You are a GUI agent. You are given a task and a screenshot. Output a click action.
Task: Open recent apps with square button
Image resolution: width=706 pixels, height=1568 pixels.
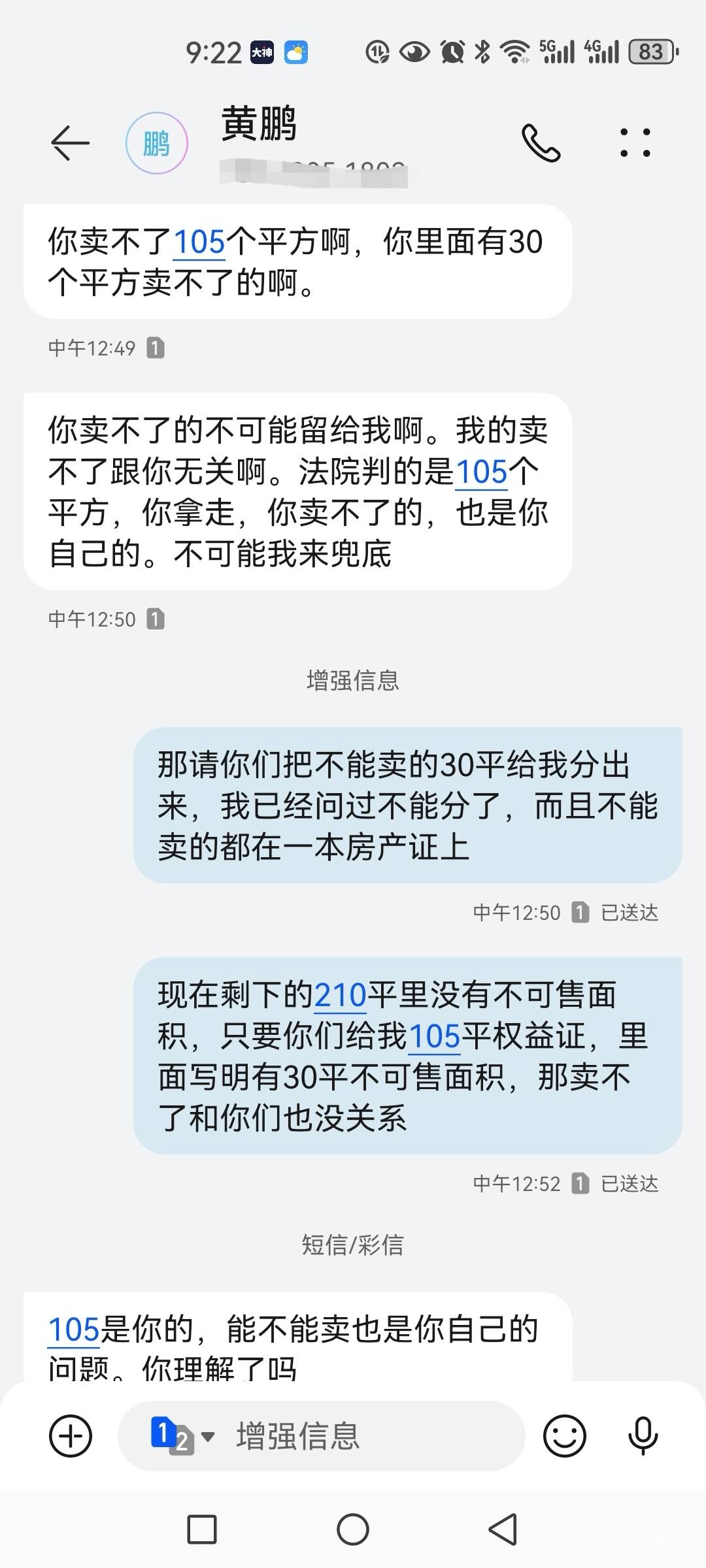[202, 1529]
